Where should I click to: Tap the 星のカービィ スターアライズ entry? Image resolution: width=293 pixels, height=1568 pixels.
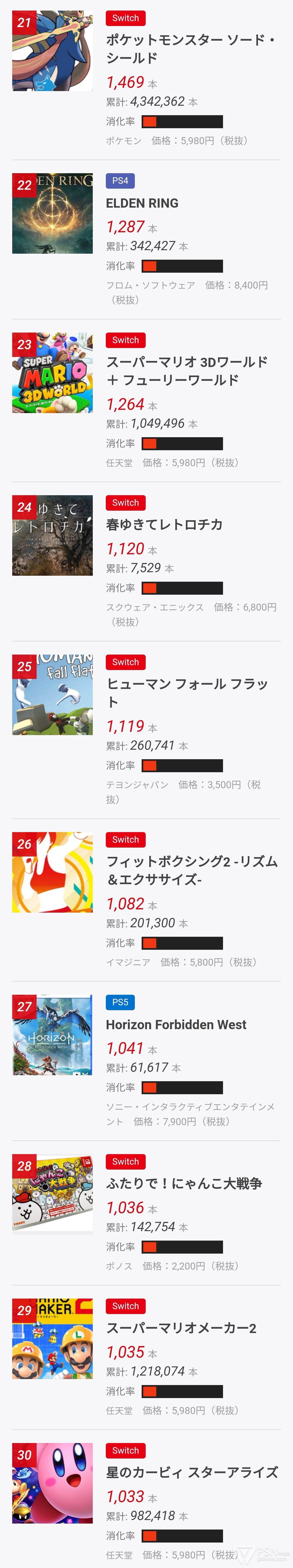(192, 1472)
